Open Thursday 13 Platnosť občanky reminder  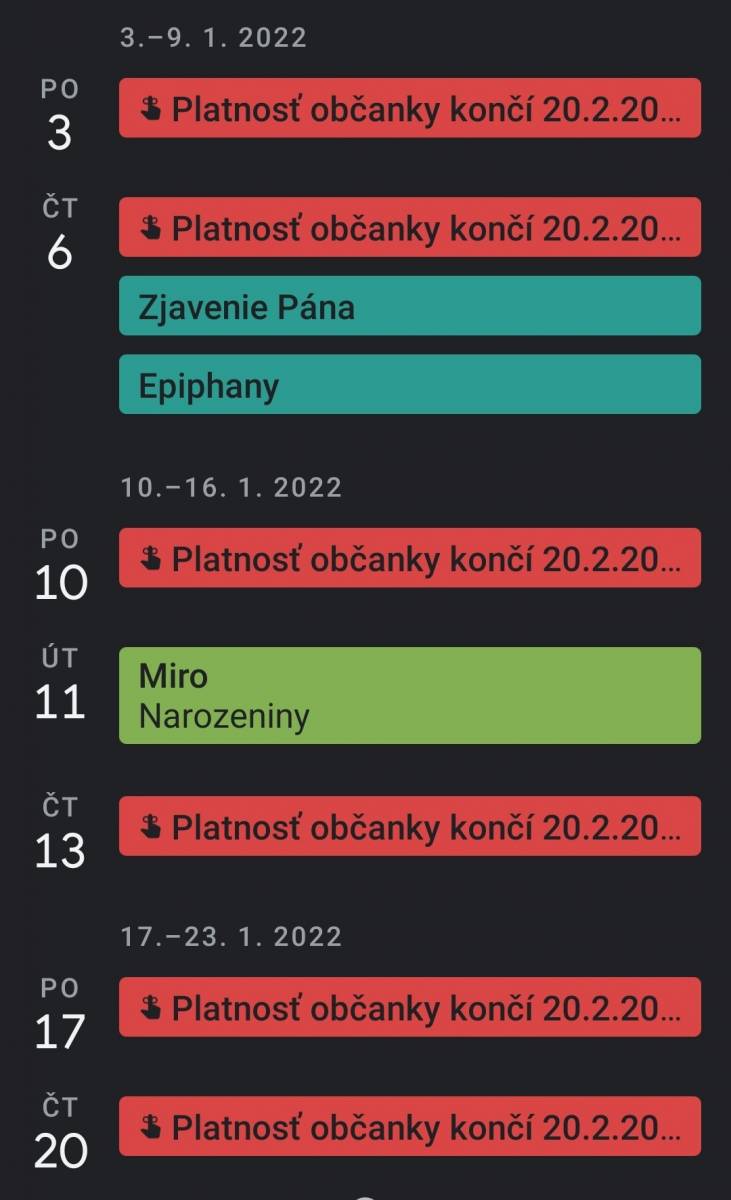click(410, 826)
